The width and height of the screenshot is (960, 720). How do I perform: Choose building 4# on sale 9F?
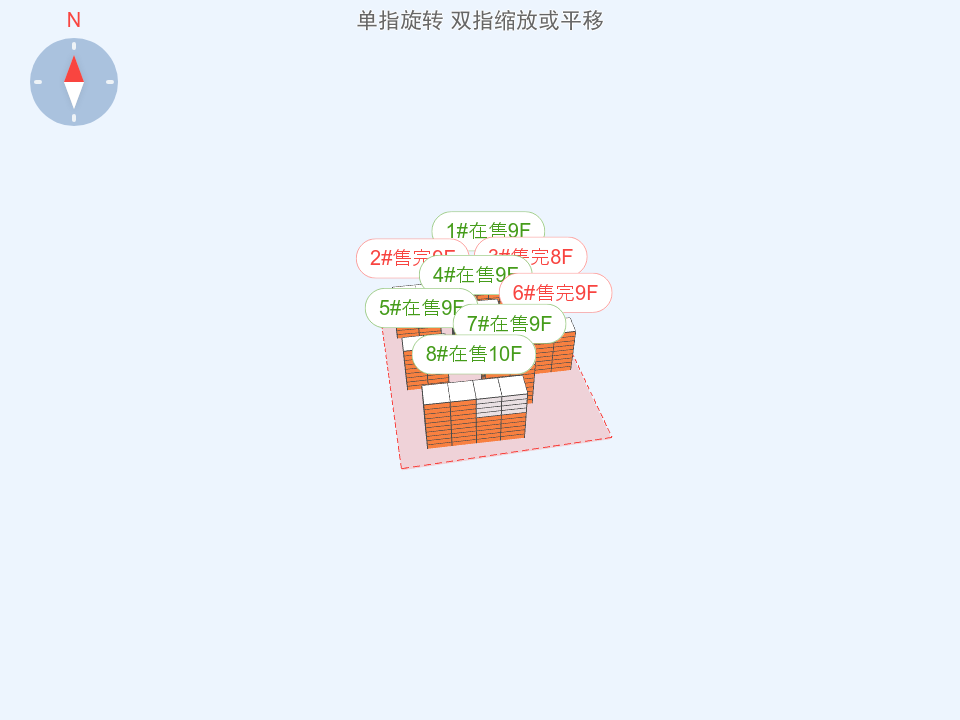[x=474, y=273]
